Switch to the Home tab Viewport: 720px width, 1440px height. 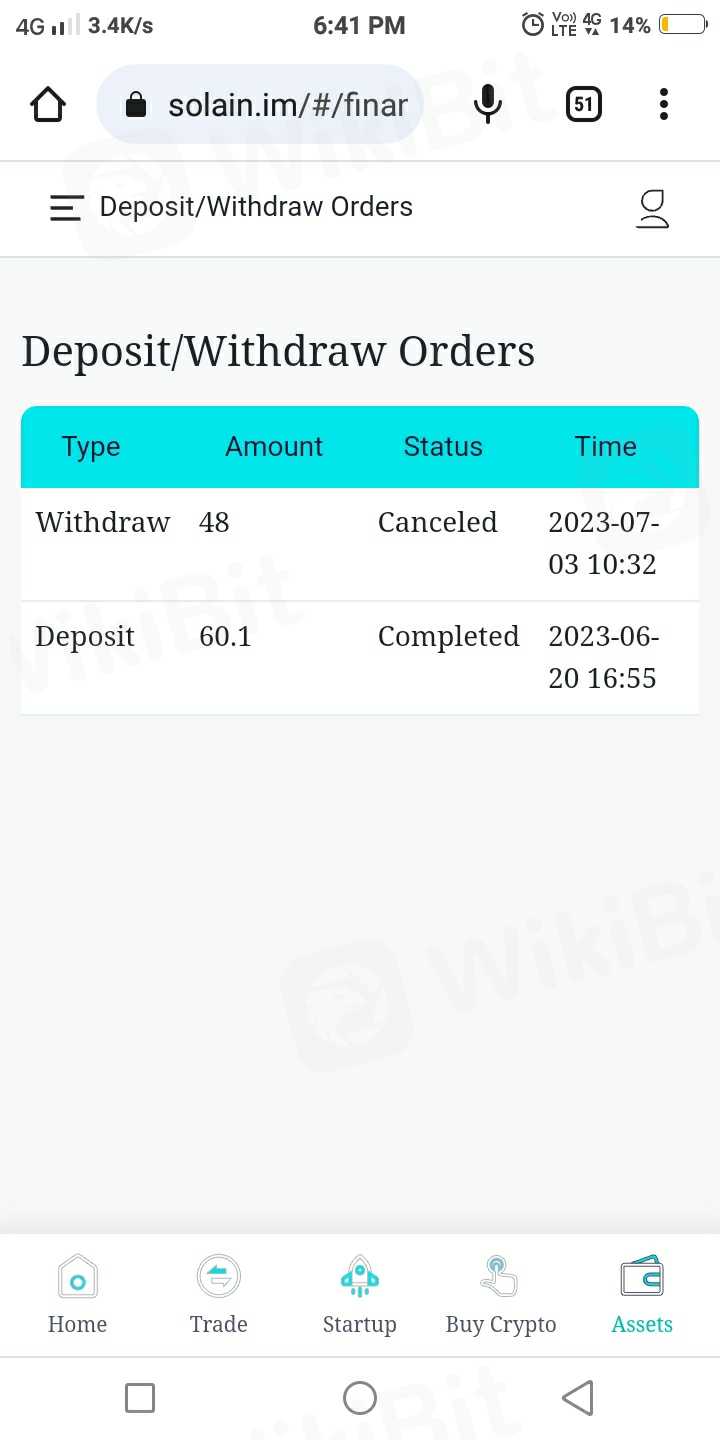pos(77,1295)
